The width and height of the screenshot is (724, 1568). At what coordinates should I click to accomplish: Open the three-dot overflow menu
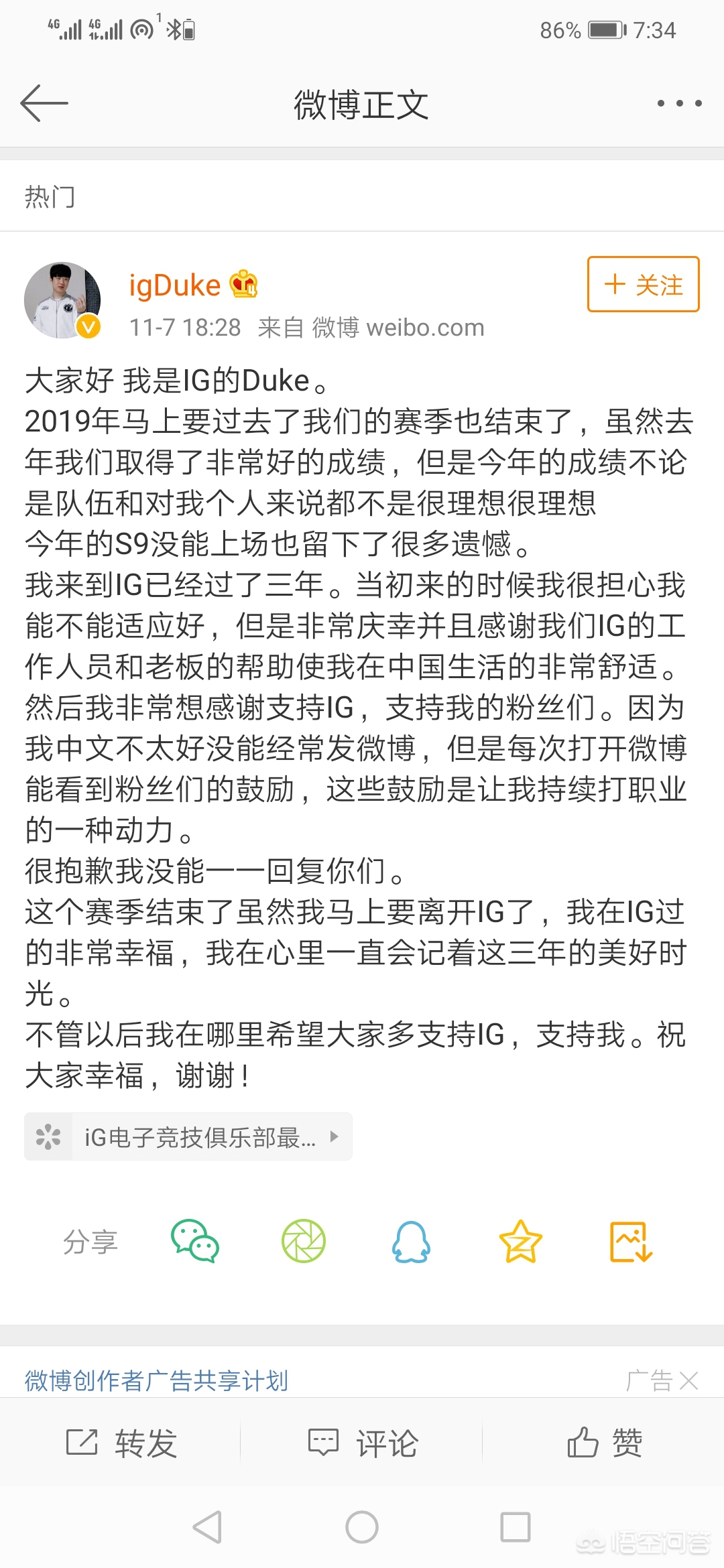[x=679, y=103]
